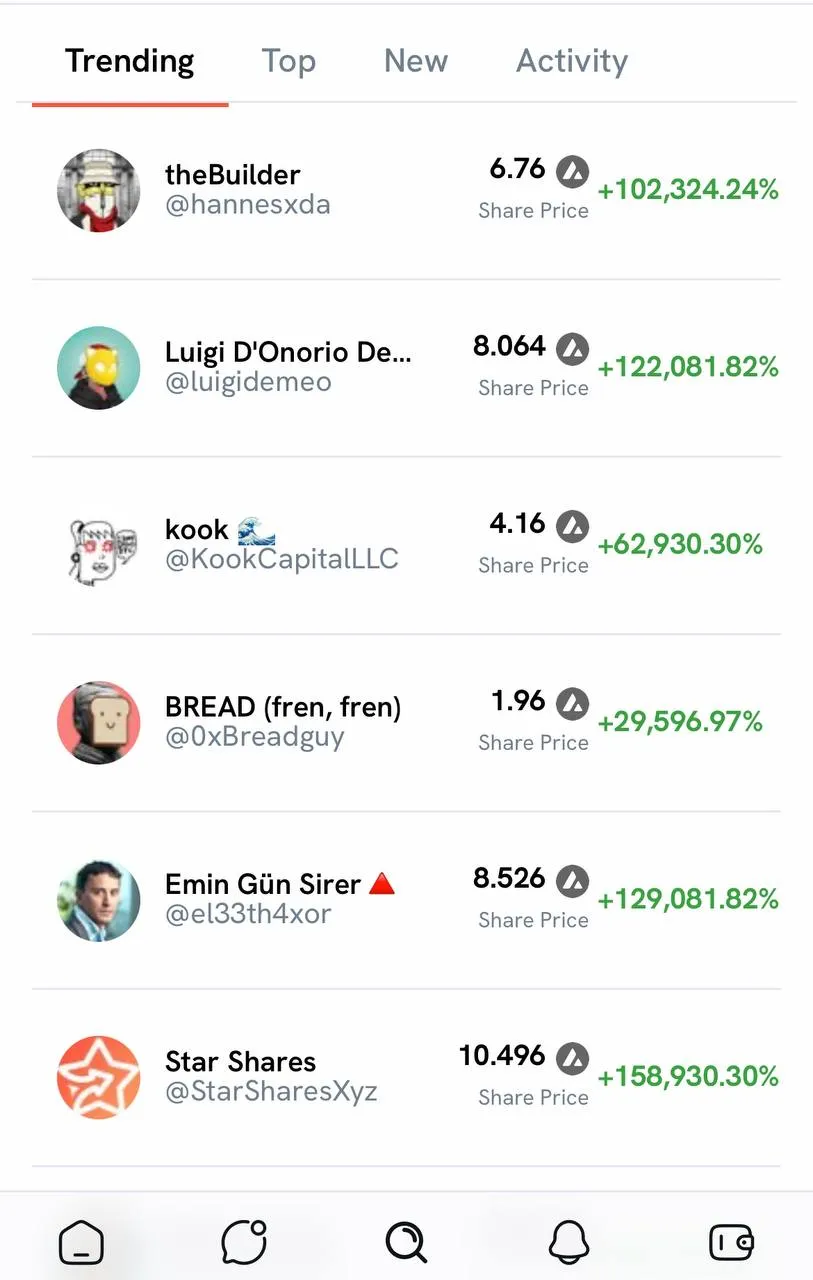Open the wallet tab
This screenshot has width=813, height=1280.
[731, 1243]
